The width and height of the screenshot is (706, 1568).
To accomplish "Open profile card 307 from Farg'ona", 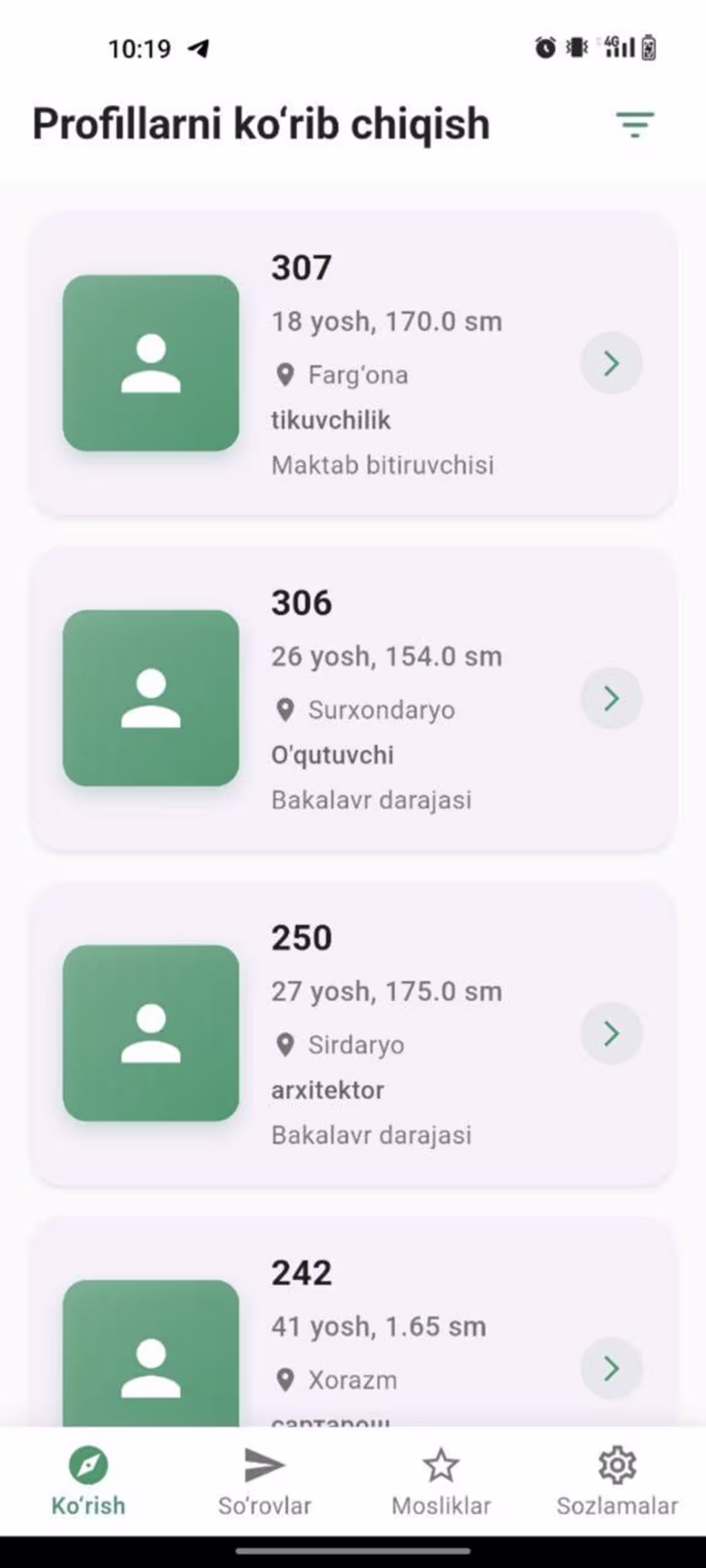I will pos(353,364).
